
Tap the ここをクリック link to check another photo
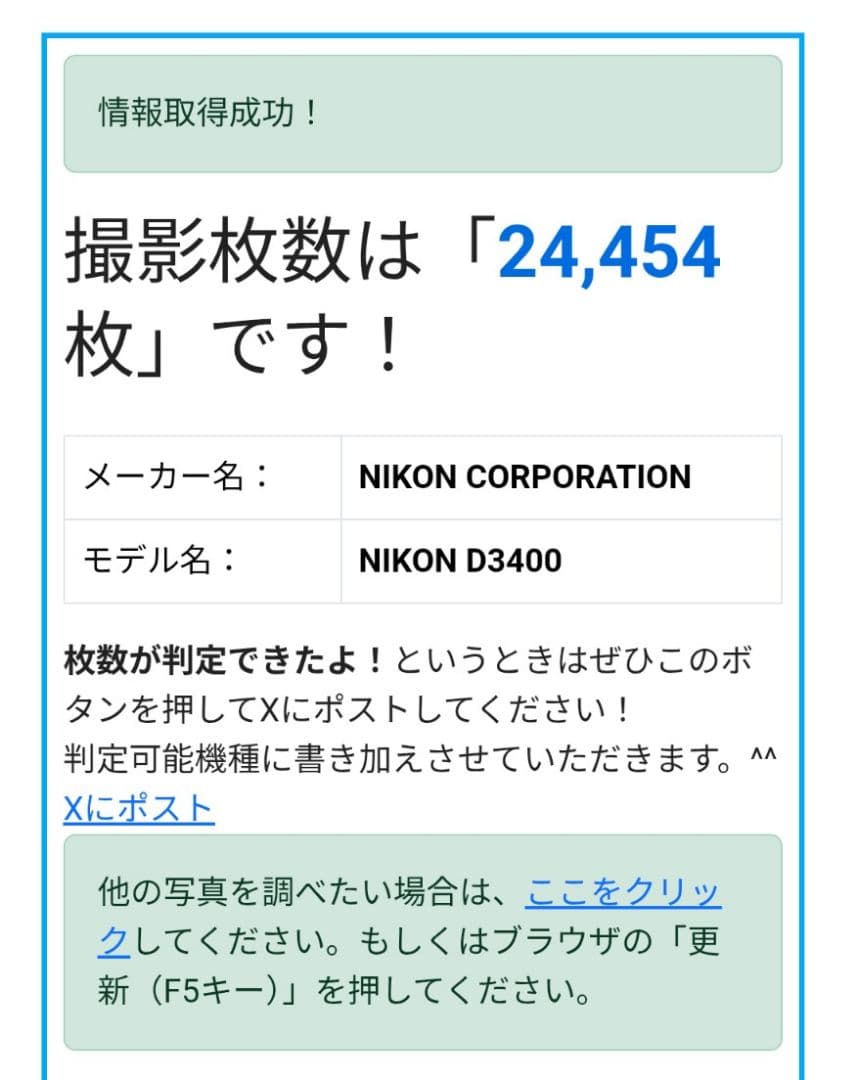pos(622,892)
